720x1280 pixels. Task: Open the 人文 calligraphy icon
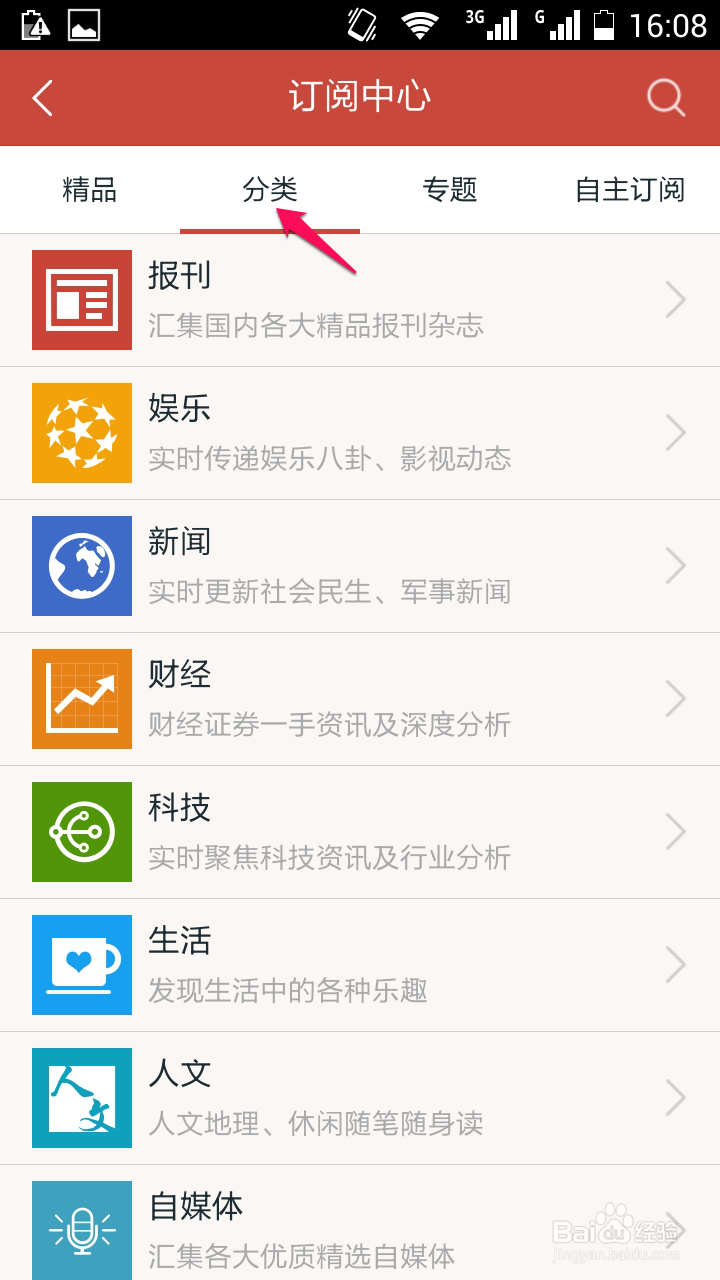[x=82, y=1098]
